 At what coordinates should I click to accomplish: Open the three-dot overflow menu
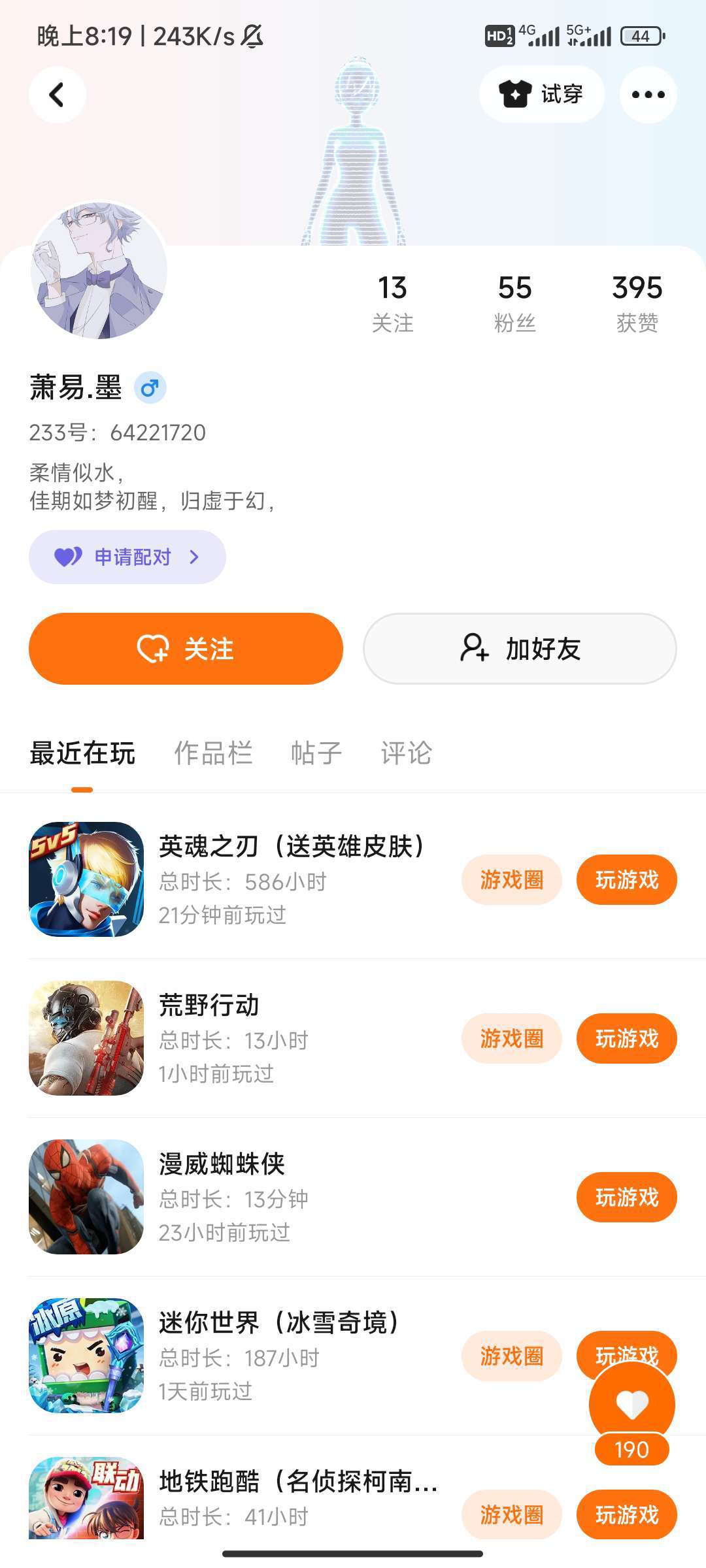point(648,95)
